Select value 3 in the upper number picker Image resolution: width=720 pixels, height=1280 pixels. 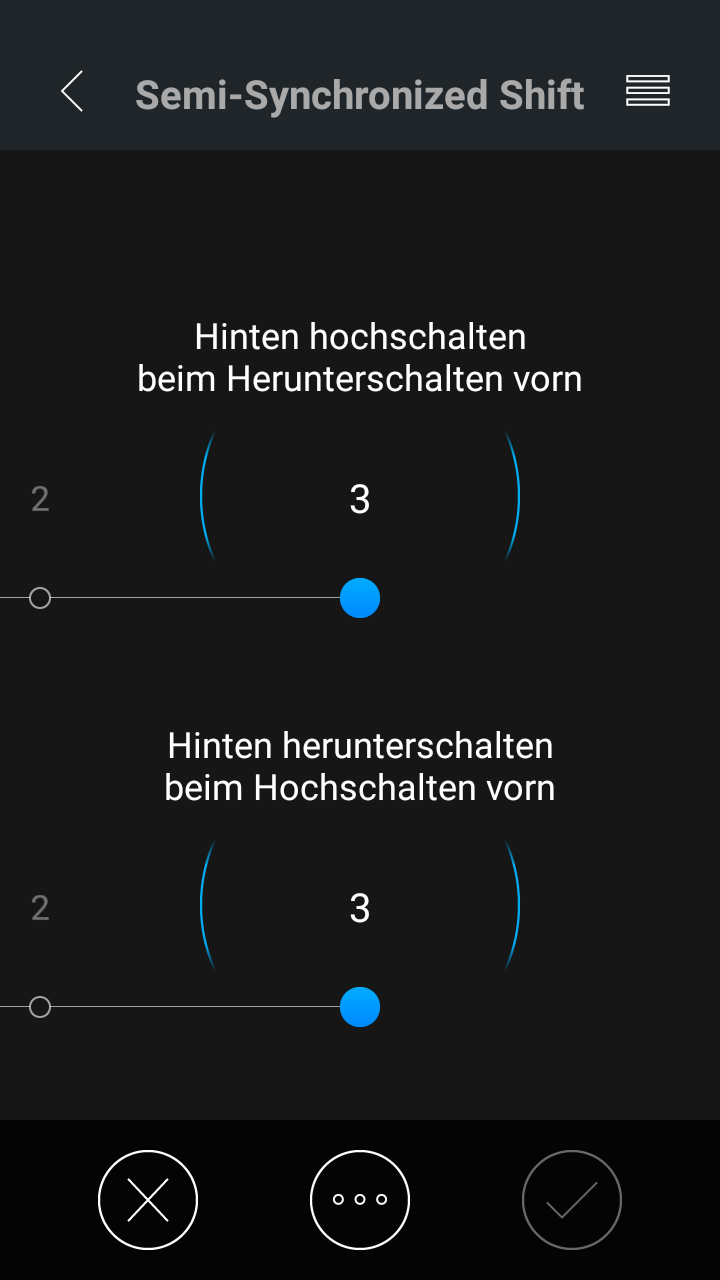tap(360, 498)
